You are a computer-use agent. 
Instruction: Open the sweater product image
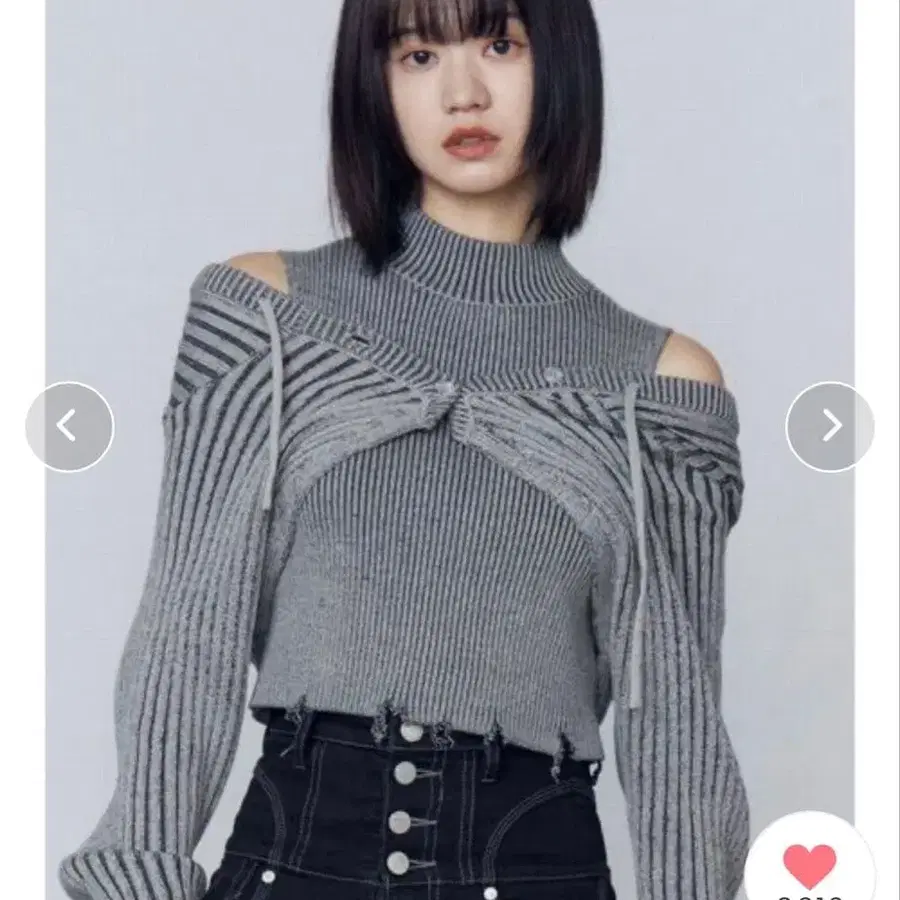pyautogui.click(x=450, y=450)
